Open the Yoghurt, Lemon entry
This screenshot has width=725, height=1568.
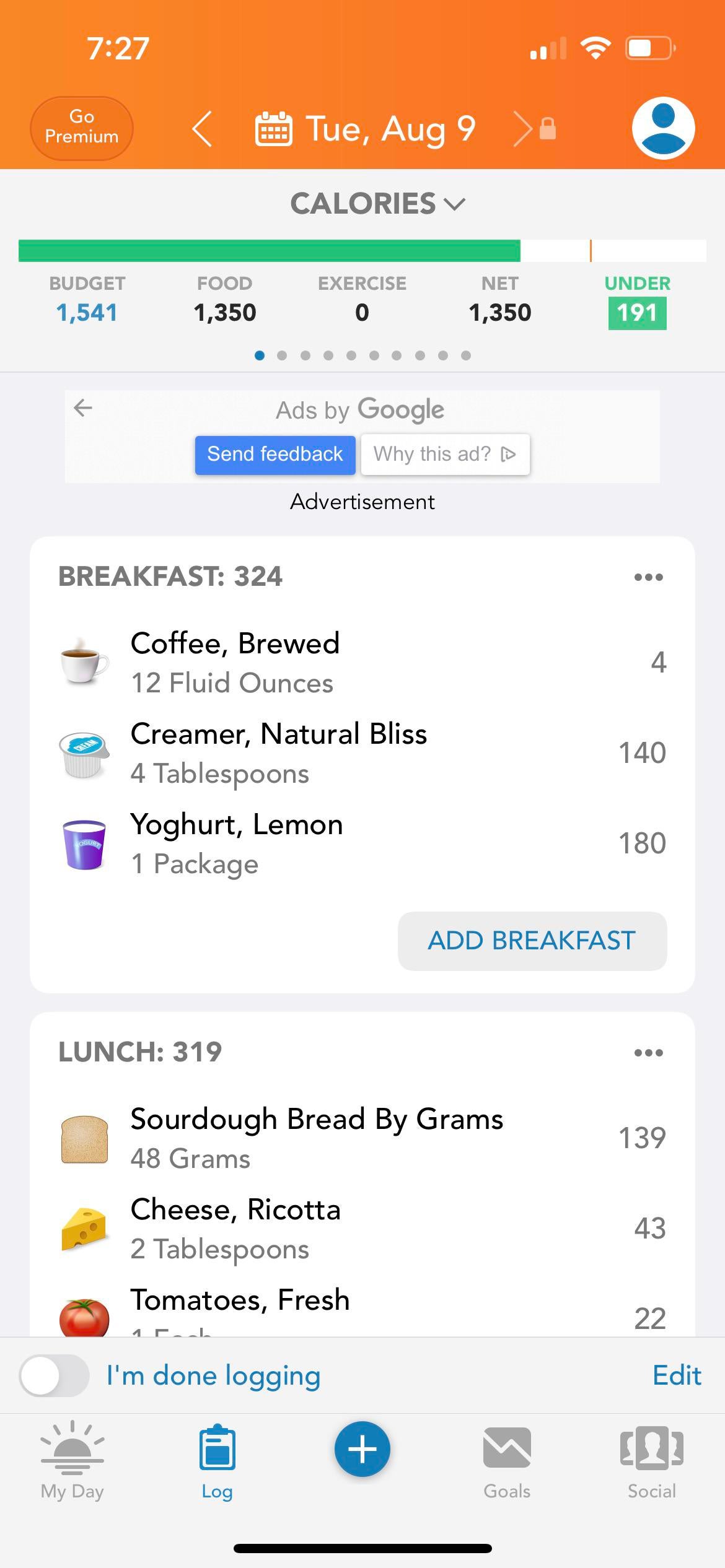tap(362, 843)
